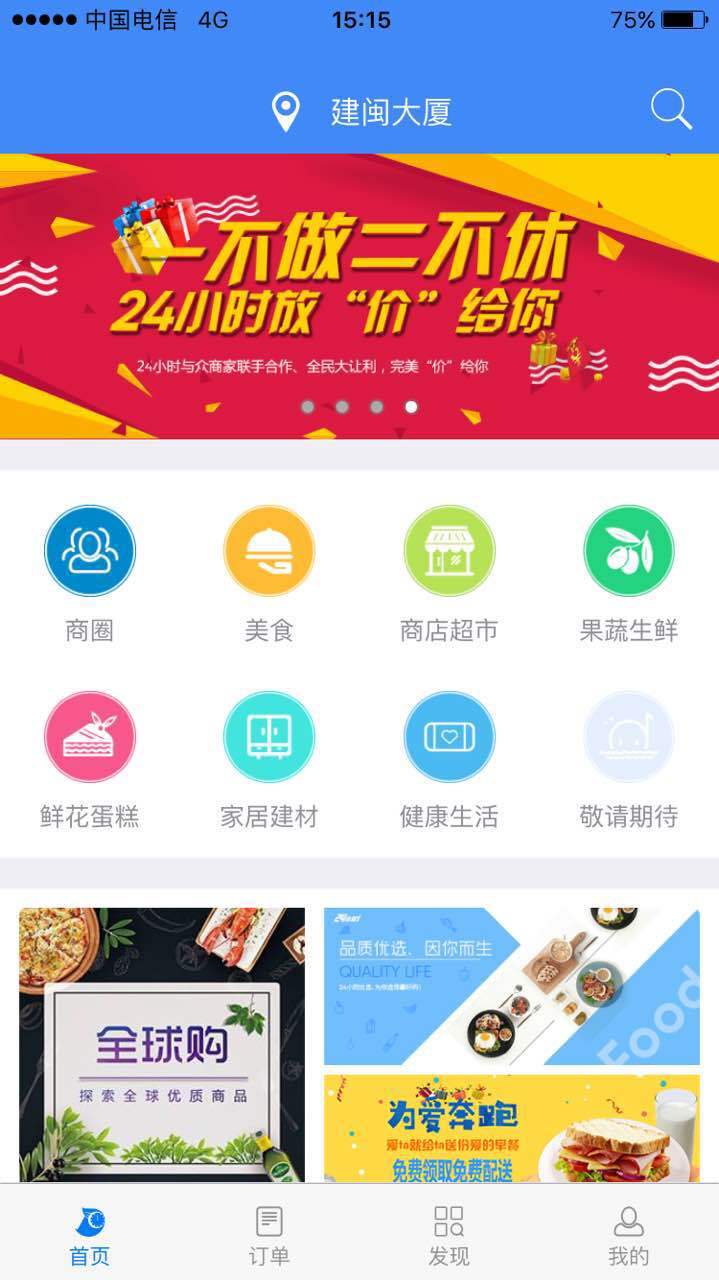Switch to the 订单 tab
This screenshot has width=719, height=1280.
(269, 1234)
